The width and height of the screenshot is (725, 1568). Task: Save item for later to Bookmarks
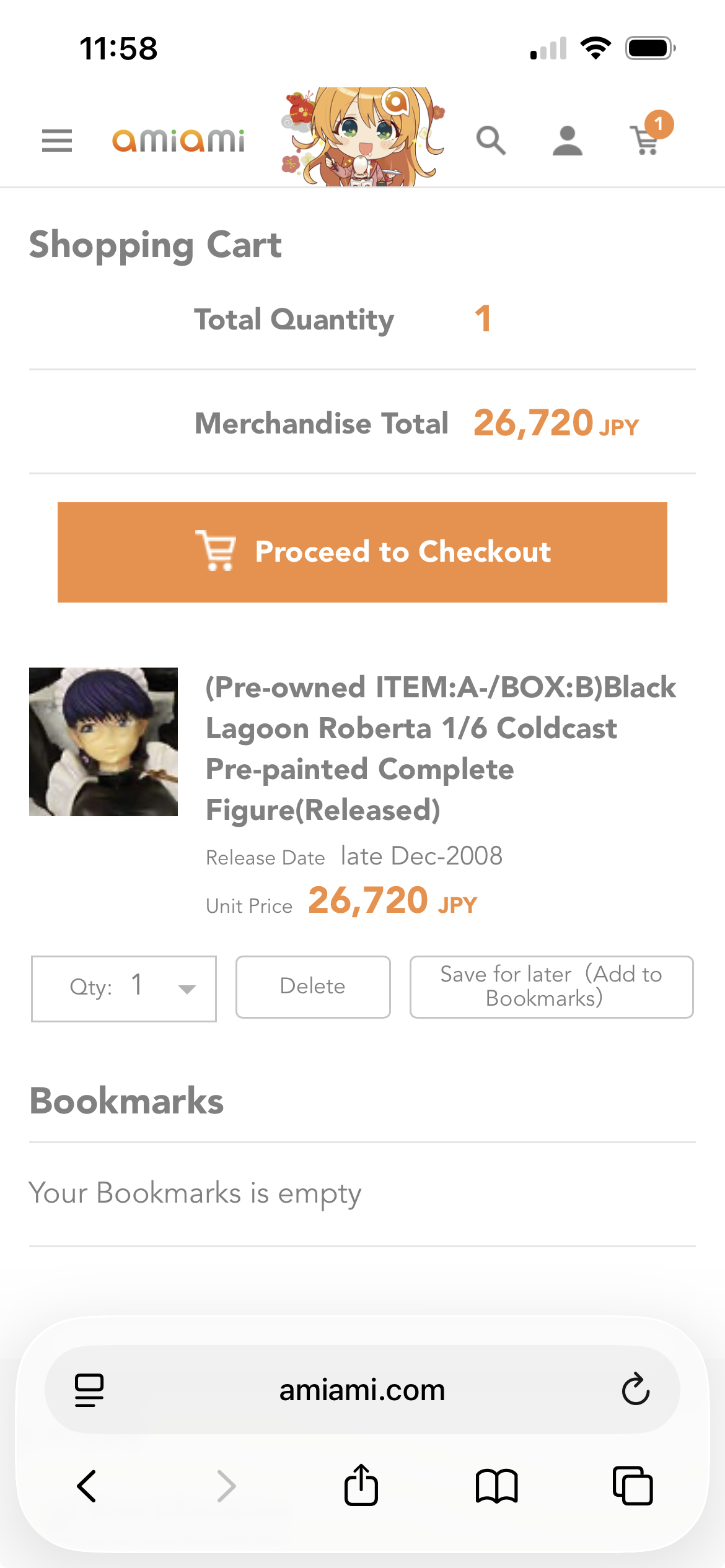click(x=551, y=987)
